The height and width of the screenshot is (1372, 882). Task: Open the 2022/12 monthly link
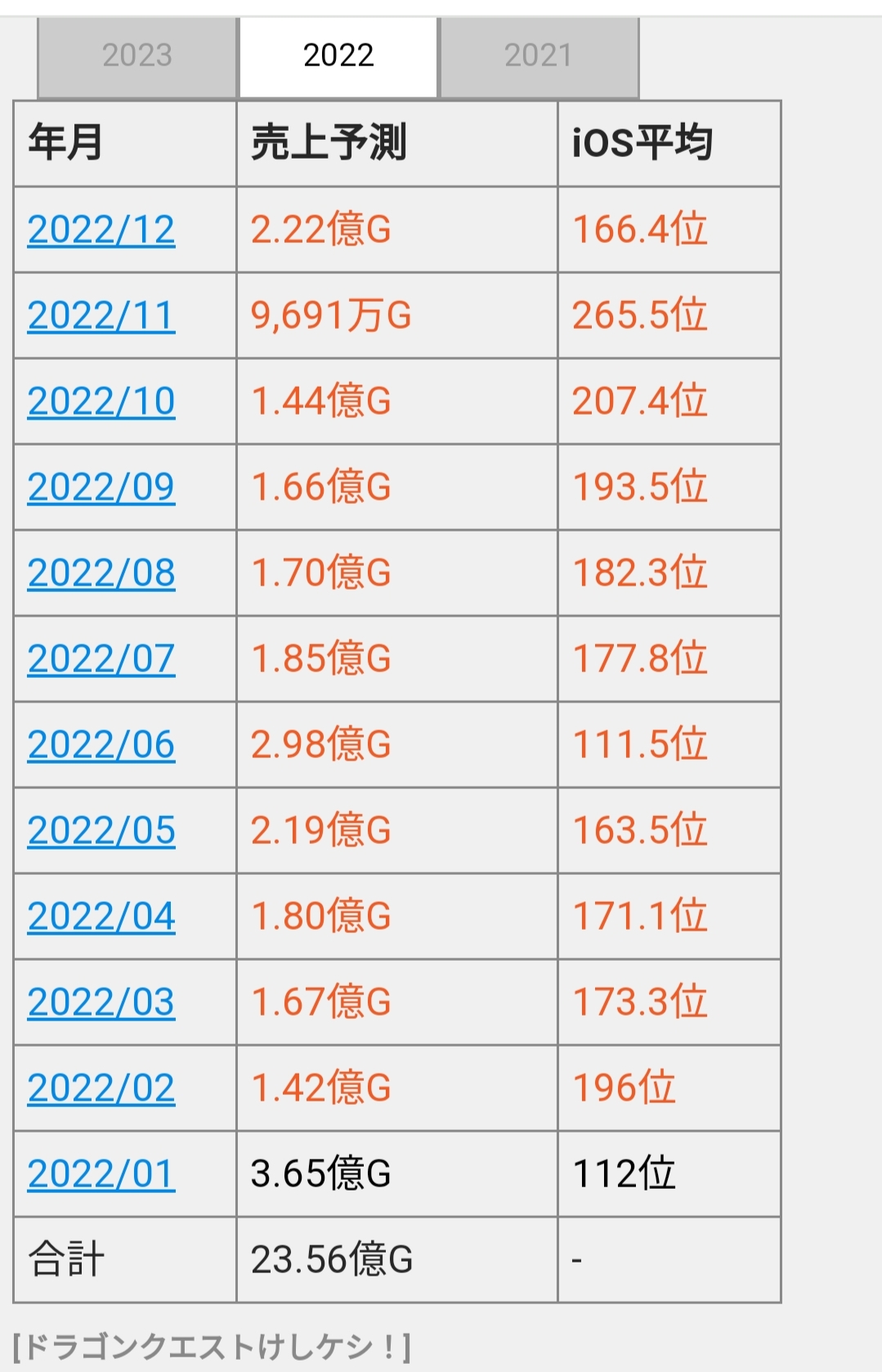[101, 230]
